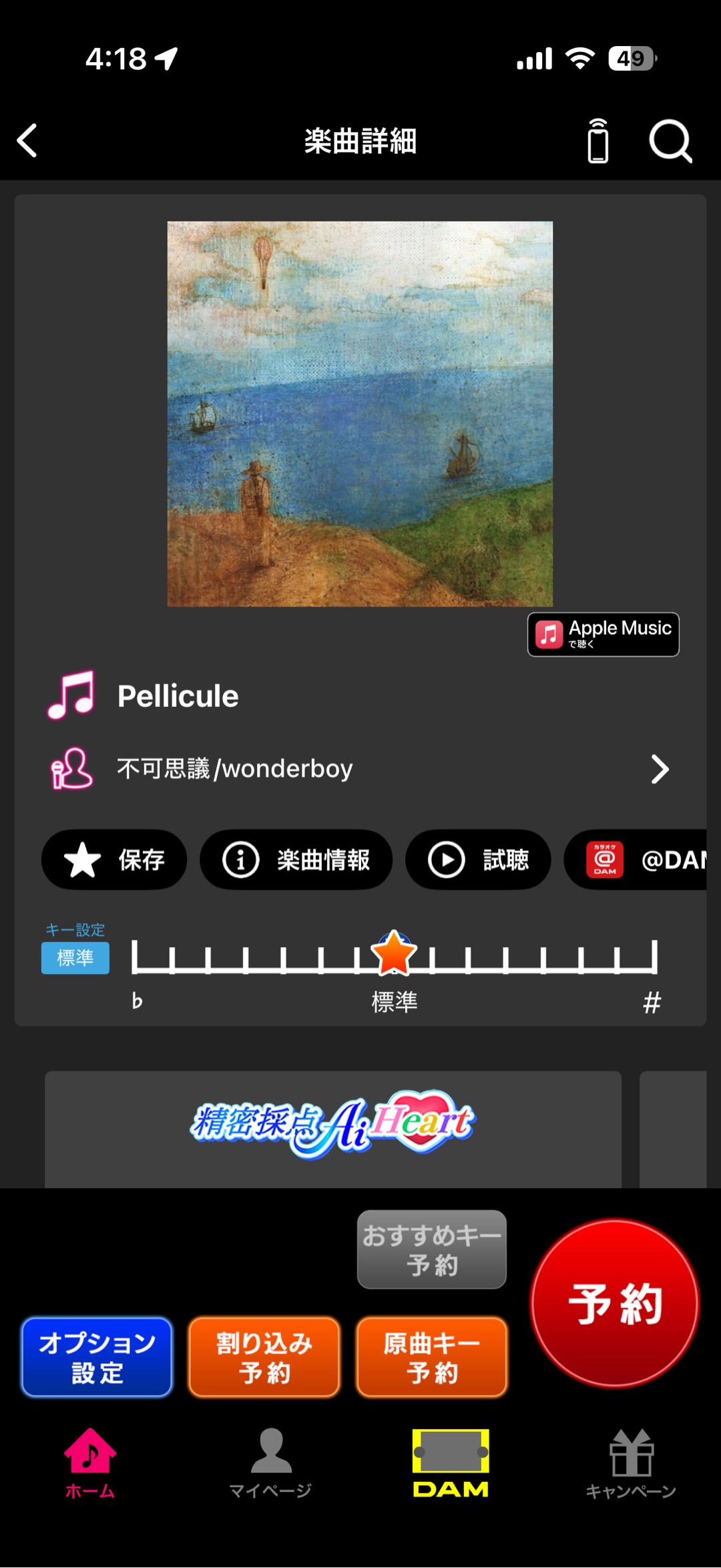Image resolution: width=721 pixels, height=1568 pixels.
Task: View 楽曲情報 song information
Action: [296, 860]
